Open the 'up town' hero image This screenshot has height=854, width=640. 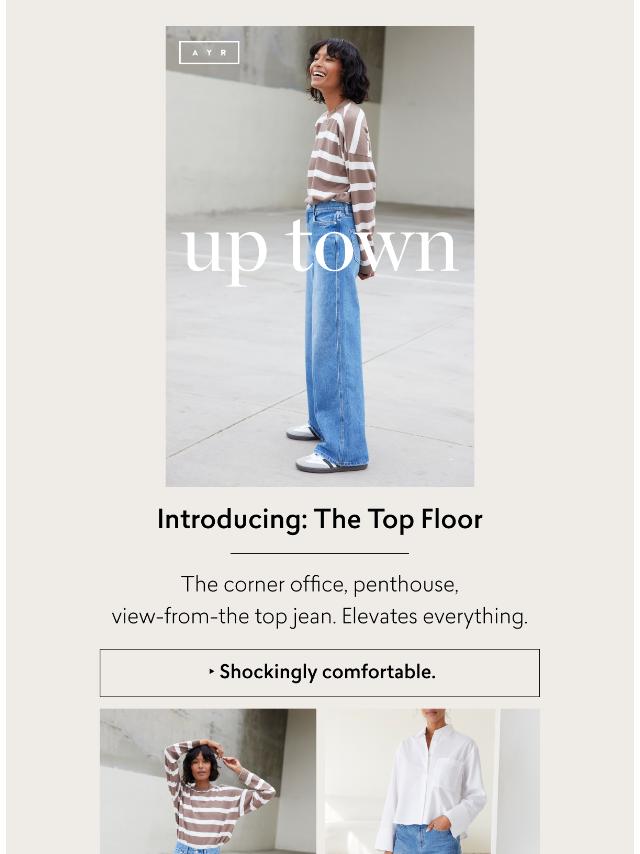click(x=320, y=256)
